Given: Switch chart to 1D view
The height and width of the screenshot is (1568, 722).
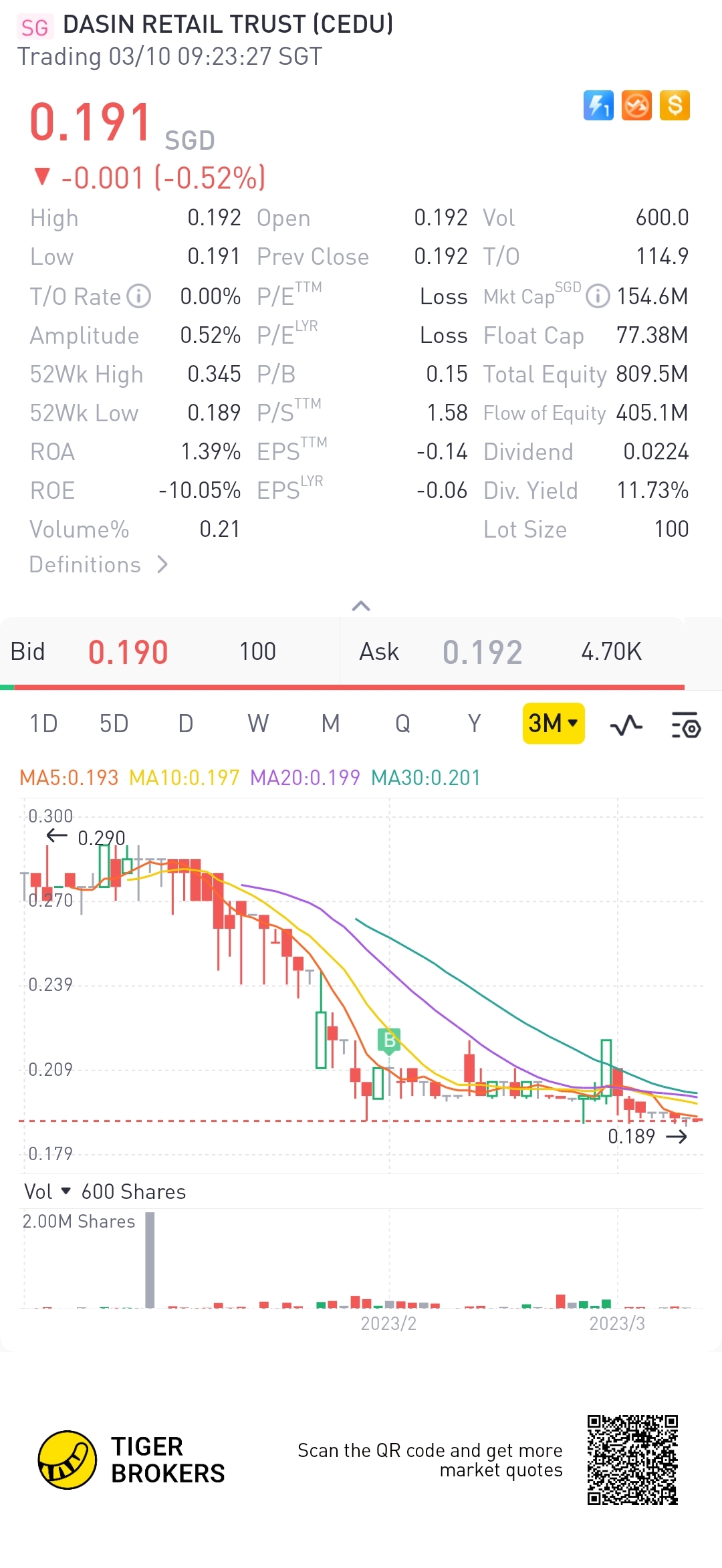Looking at the screenshot, I should pos(43,723).
